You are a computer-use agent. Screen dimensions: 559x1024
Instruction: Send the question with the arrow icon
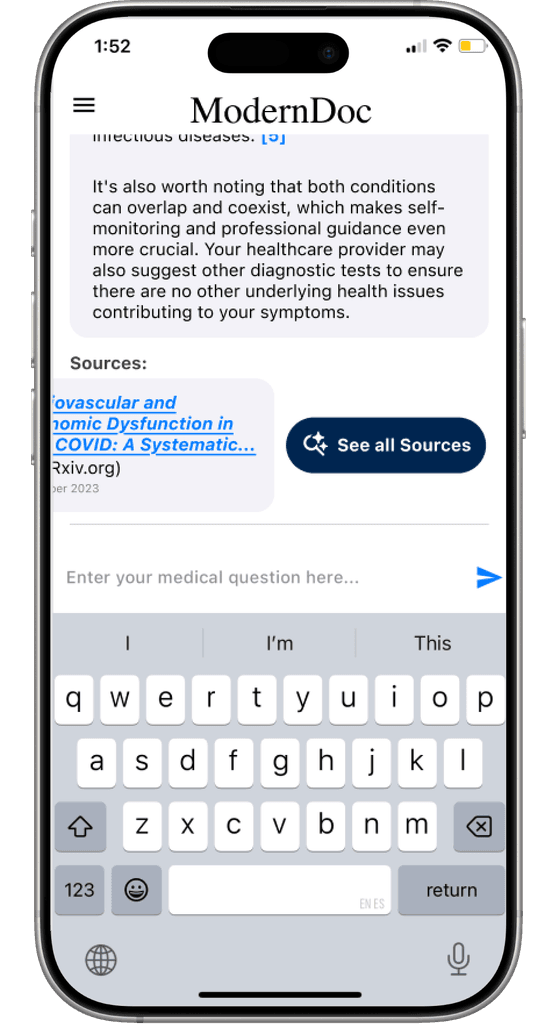[x=488, y=577]
